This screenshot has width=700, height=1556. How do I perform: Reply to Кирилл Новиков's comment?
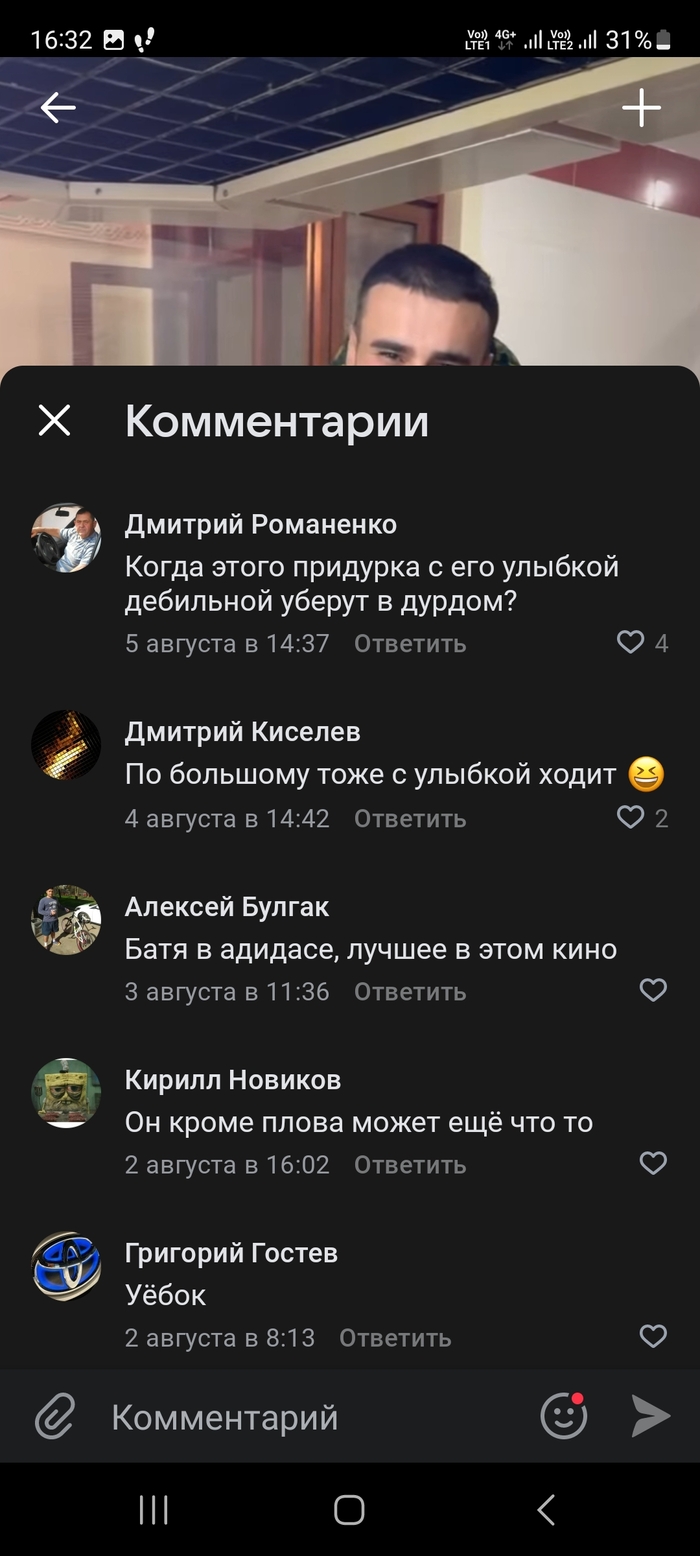click(x=410, y=1164)
